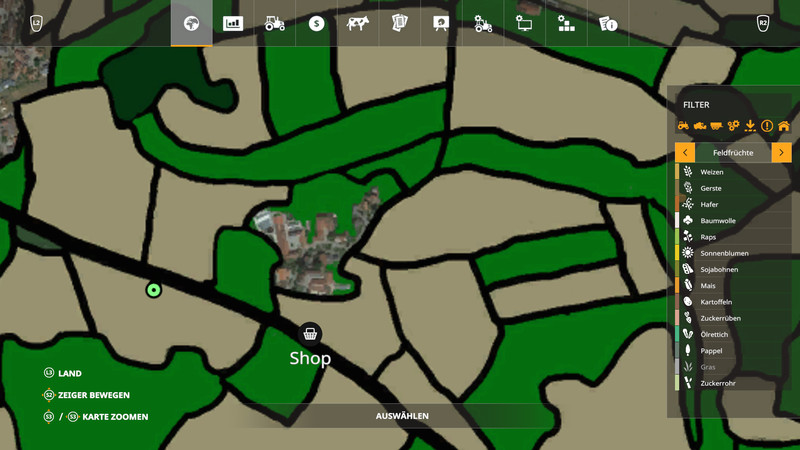Viewport: 800px width, 450px height.
Task: Open the animals cow tab
Action: (x=358, y=23)
